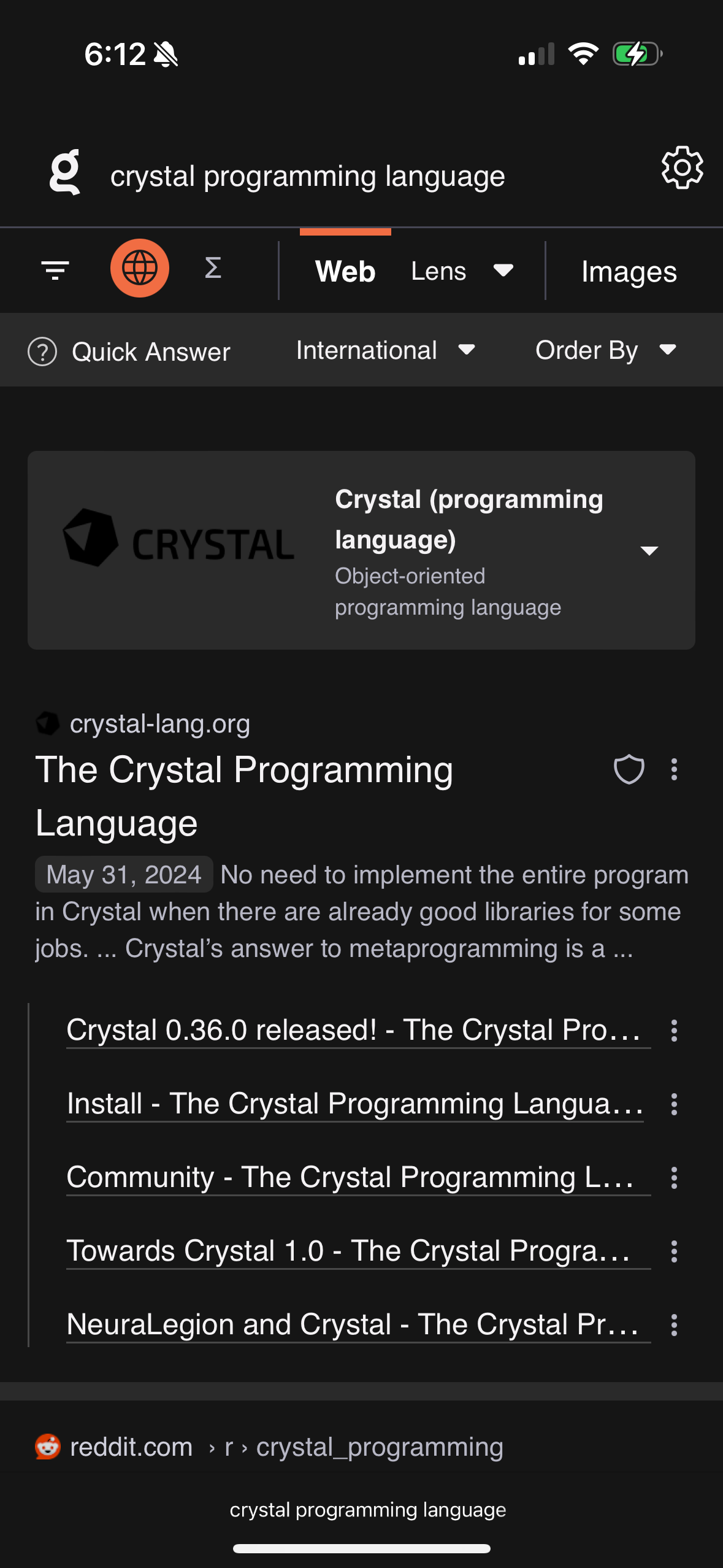This screenshot has height=1568, width=723.
Task: Expand the Crystal knowledge panel
Action: click(650, 550)
